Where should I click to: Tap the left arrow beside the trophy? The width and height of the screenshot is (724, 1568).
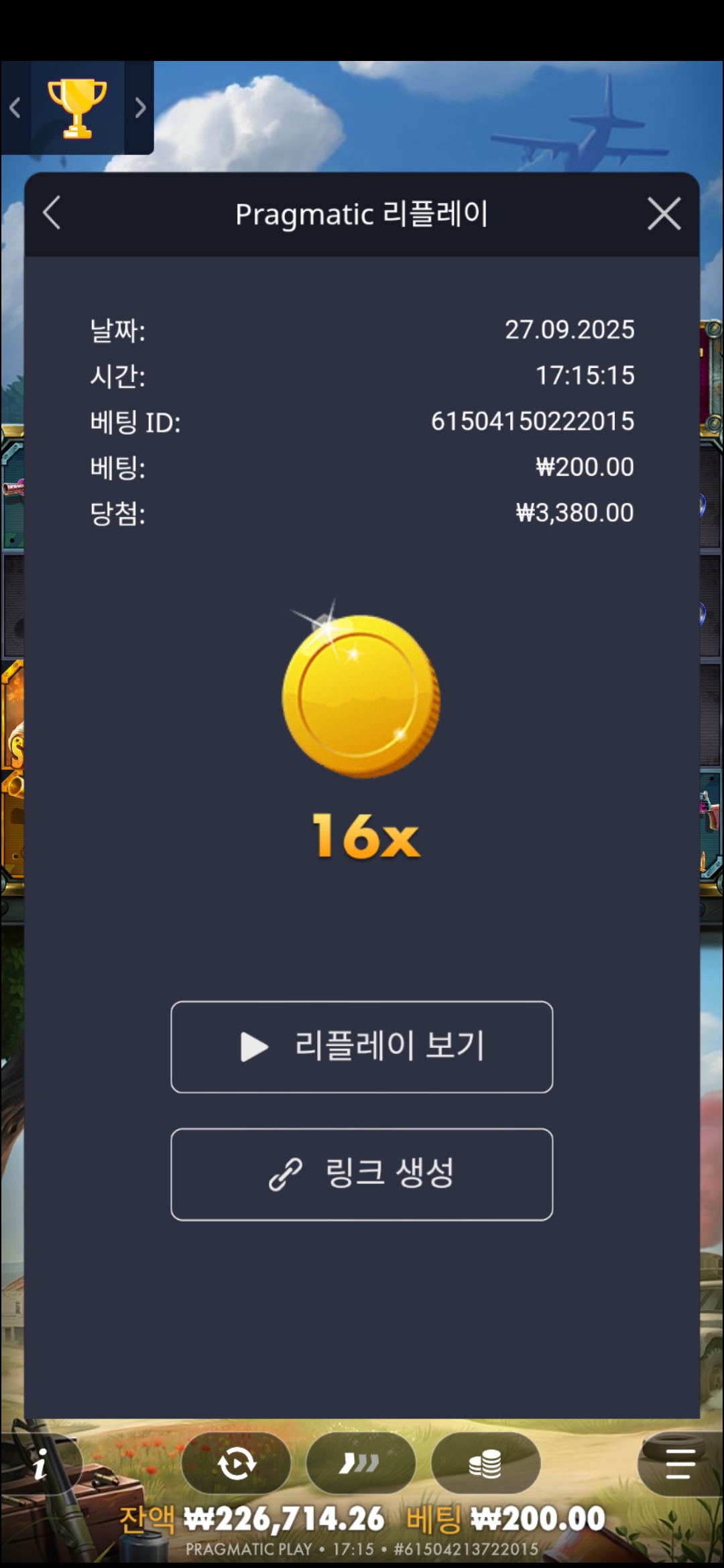(15, 108)
